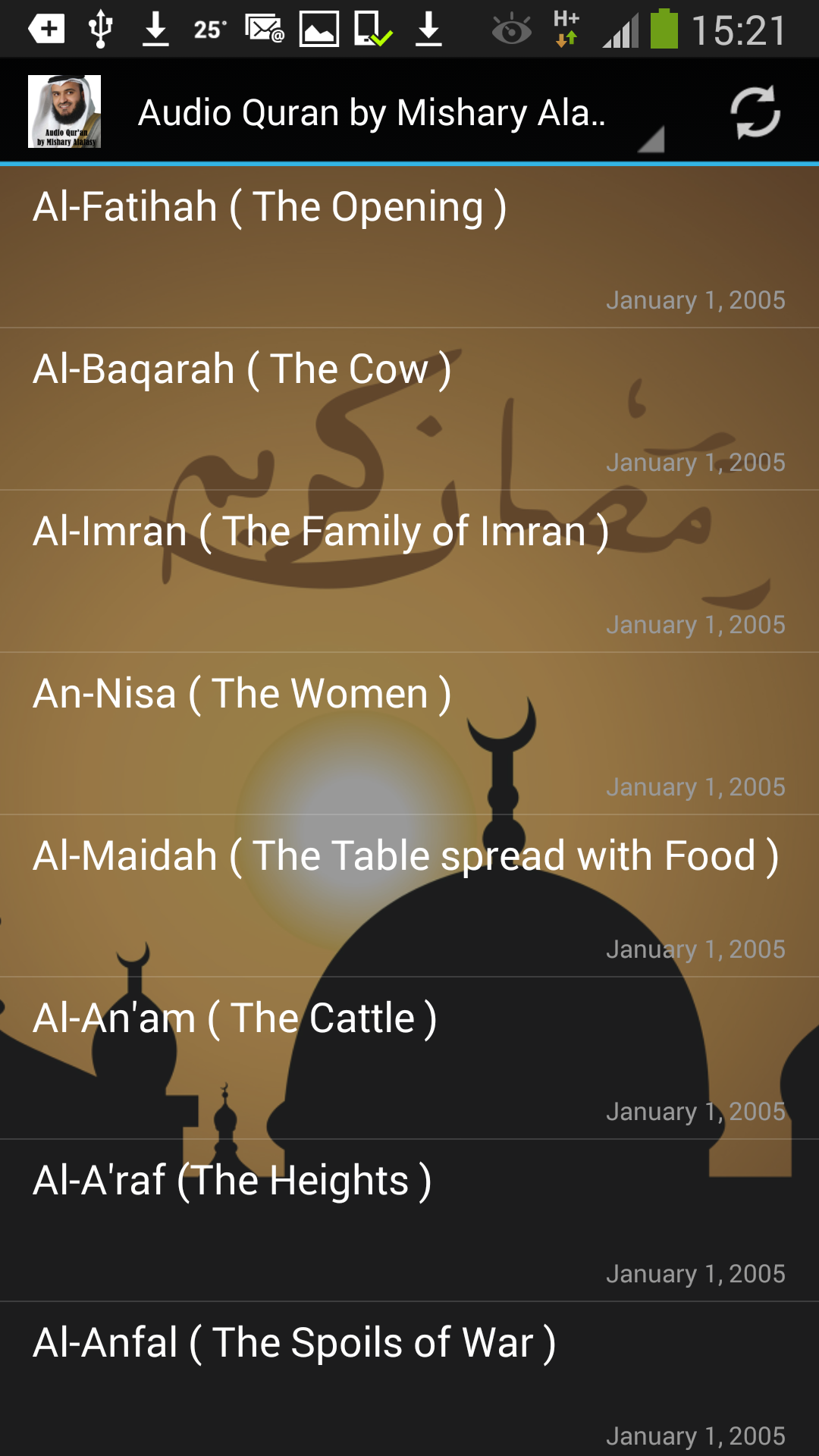Open the Audio Quran title spinner

click(372, 111)
